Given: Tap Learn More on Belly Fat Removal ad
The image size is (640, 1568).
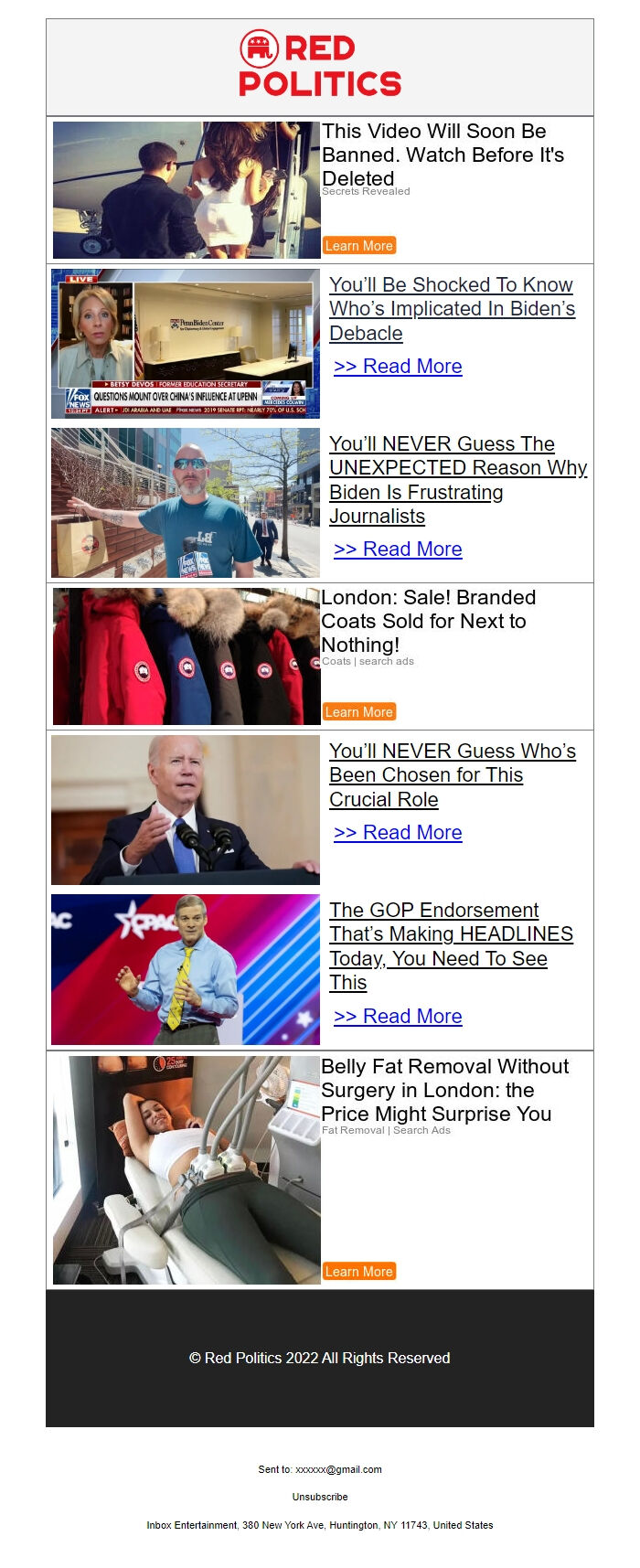Looking at the screenshot, I should click(x=359, y=1272).
